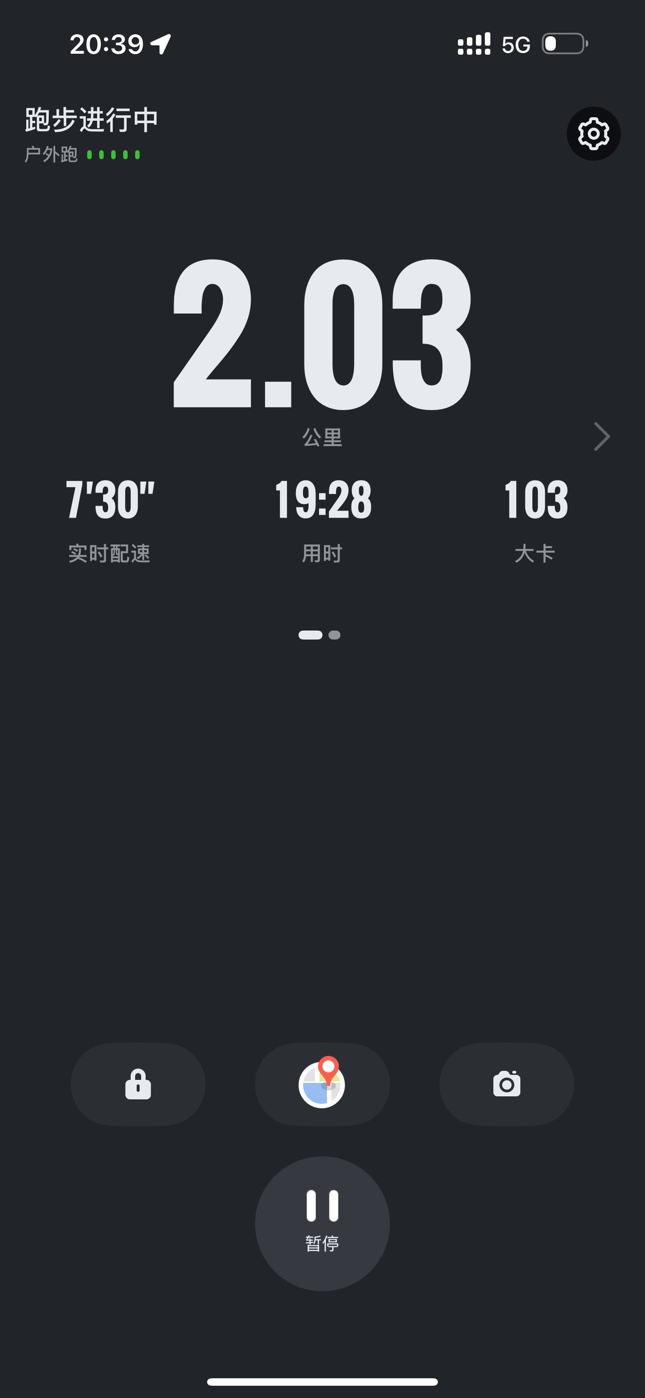Open the map view button
The width and height of the screenshot is (645, 1398).
(x=322, y=1084)
